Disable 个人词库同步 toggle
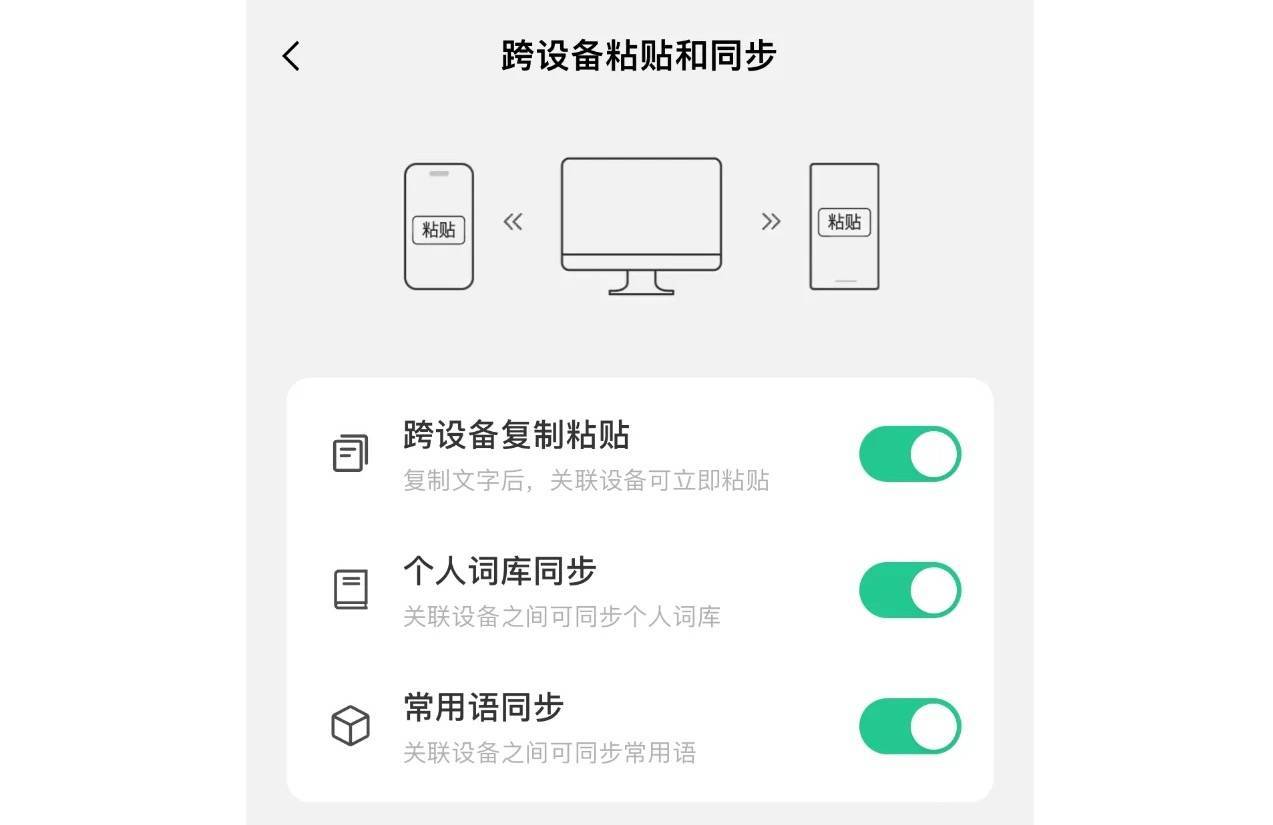Viewport: 1273px width, 825px height. pos(909,590)
